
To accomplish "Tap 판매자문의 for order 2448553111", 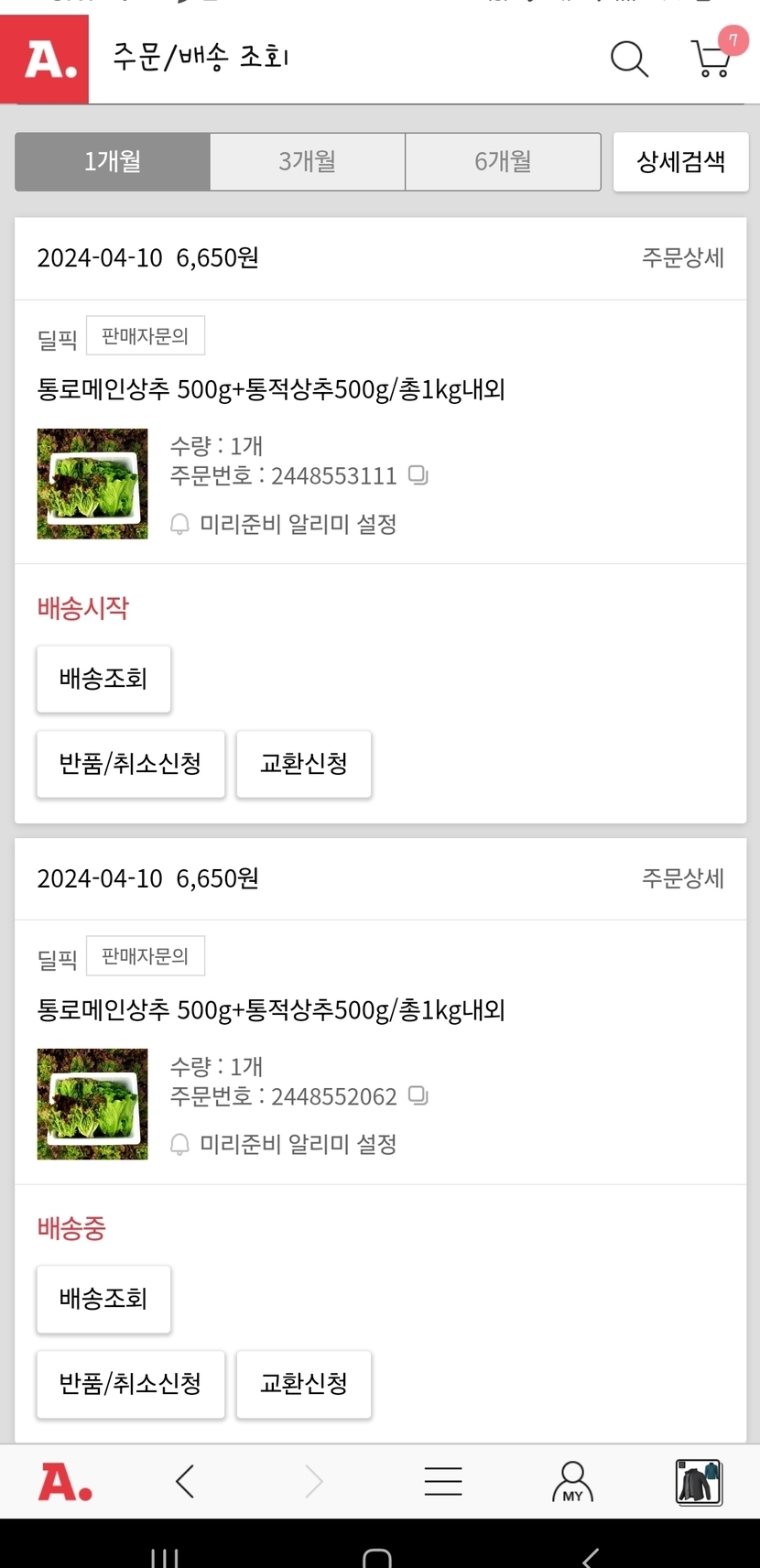I will [x=146, y=336].
